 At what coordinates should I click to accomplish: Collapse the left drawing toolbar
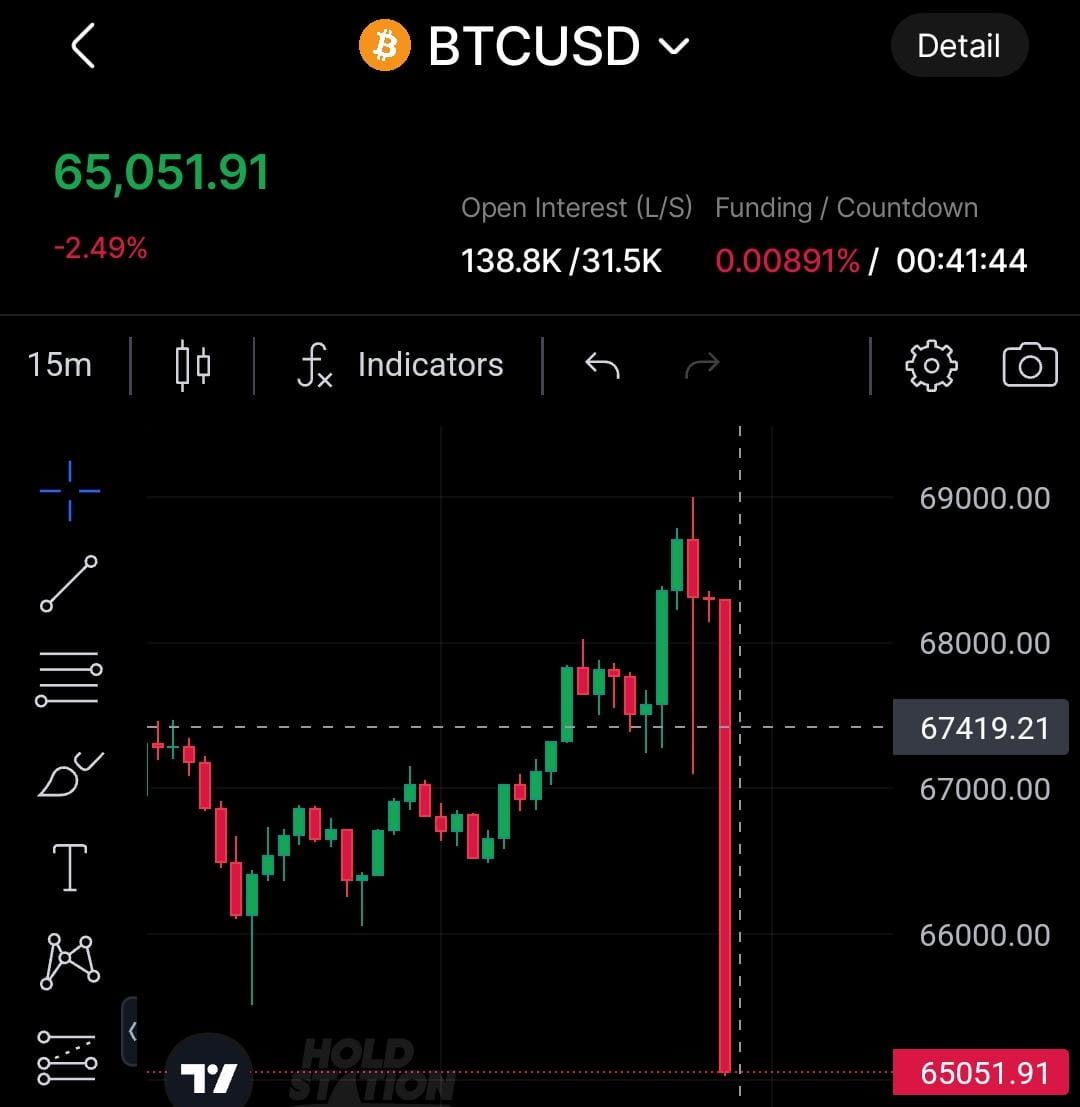131,1031
